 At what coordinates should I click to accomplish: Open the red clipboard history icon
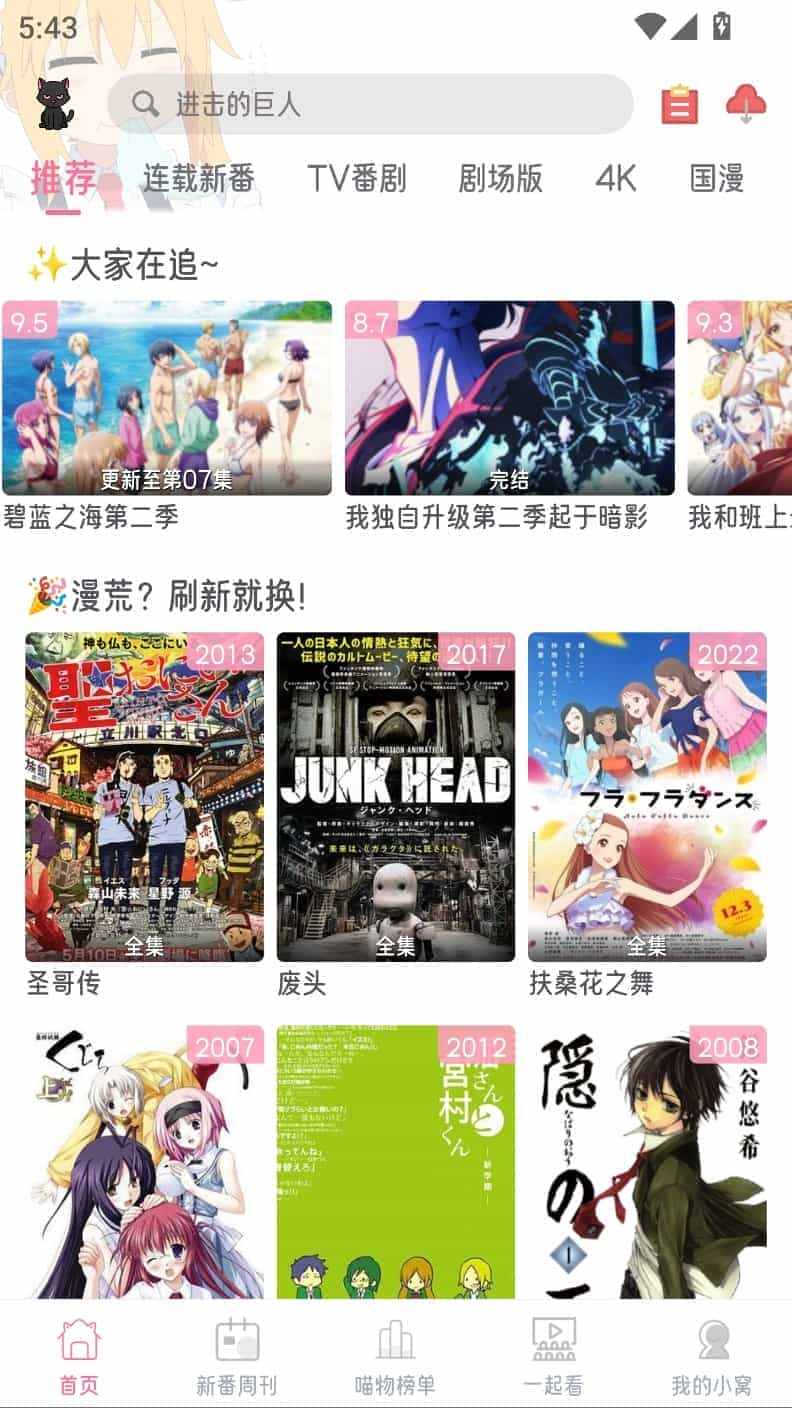pos(680,104)
